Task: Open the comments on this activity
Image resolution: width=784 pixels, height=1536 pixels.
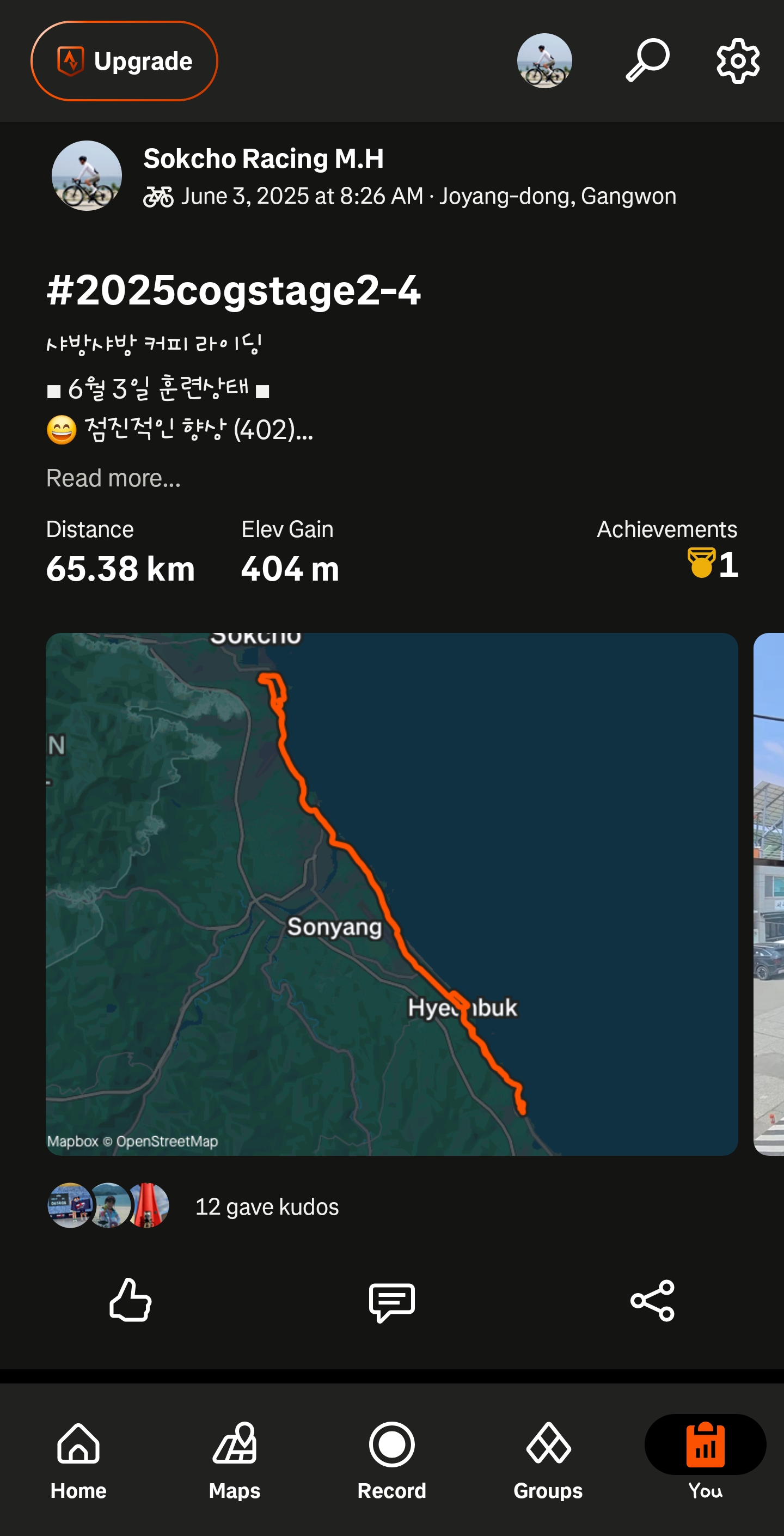Action: click(391, 1302)
